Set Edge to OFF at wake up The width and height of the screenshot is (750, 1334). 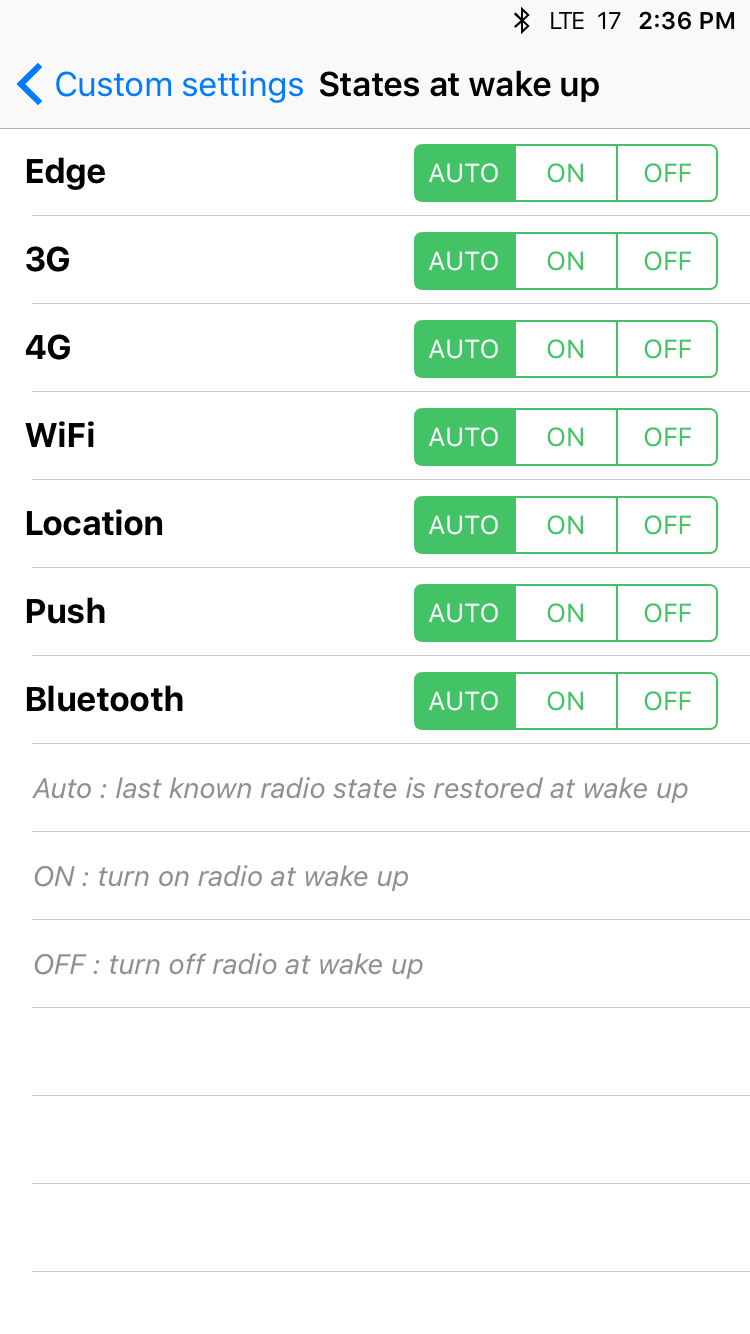(667, 173)
